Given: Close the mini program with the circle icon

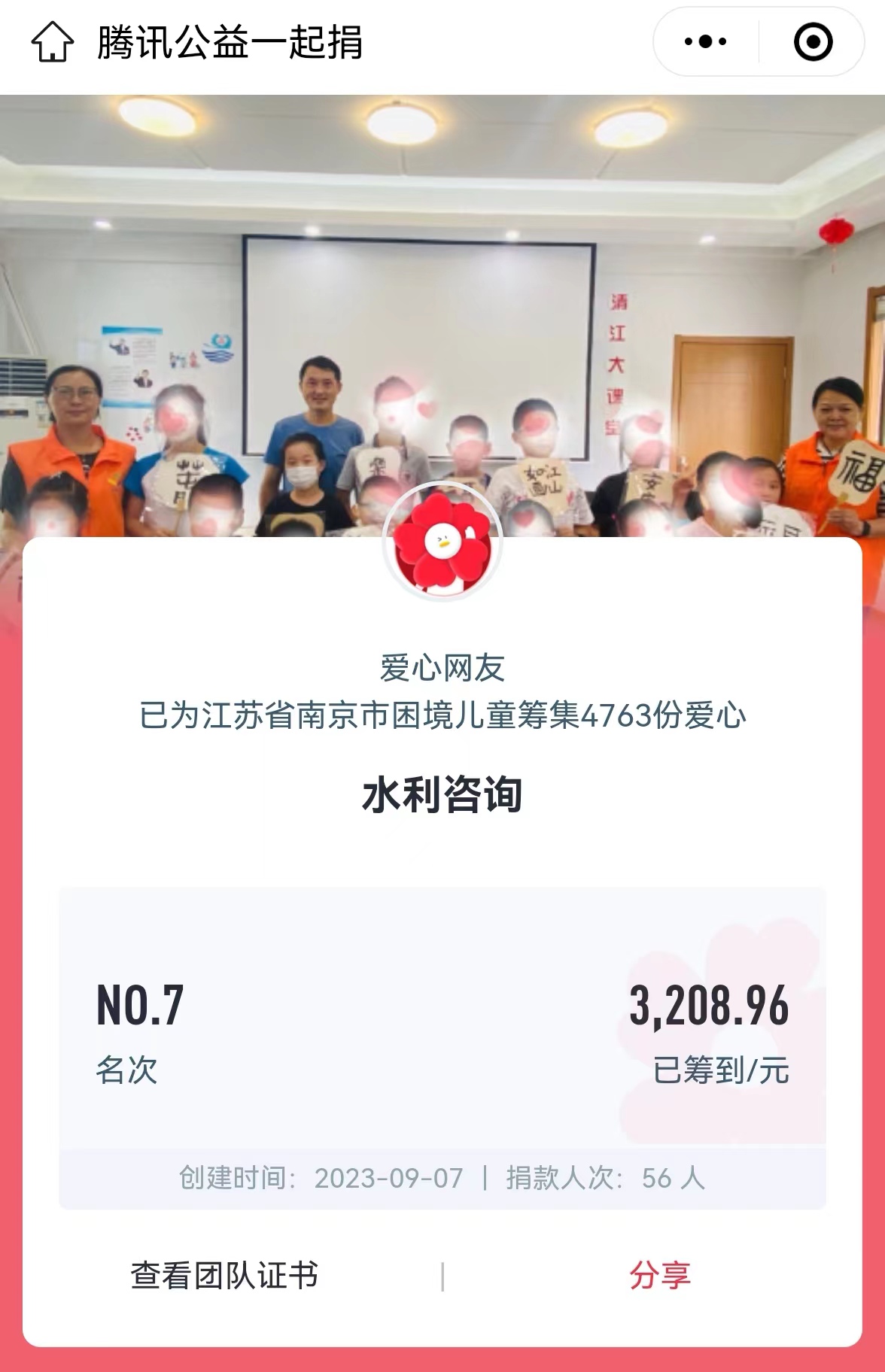Looking at the screenshot, I should (813, 42).
